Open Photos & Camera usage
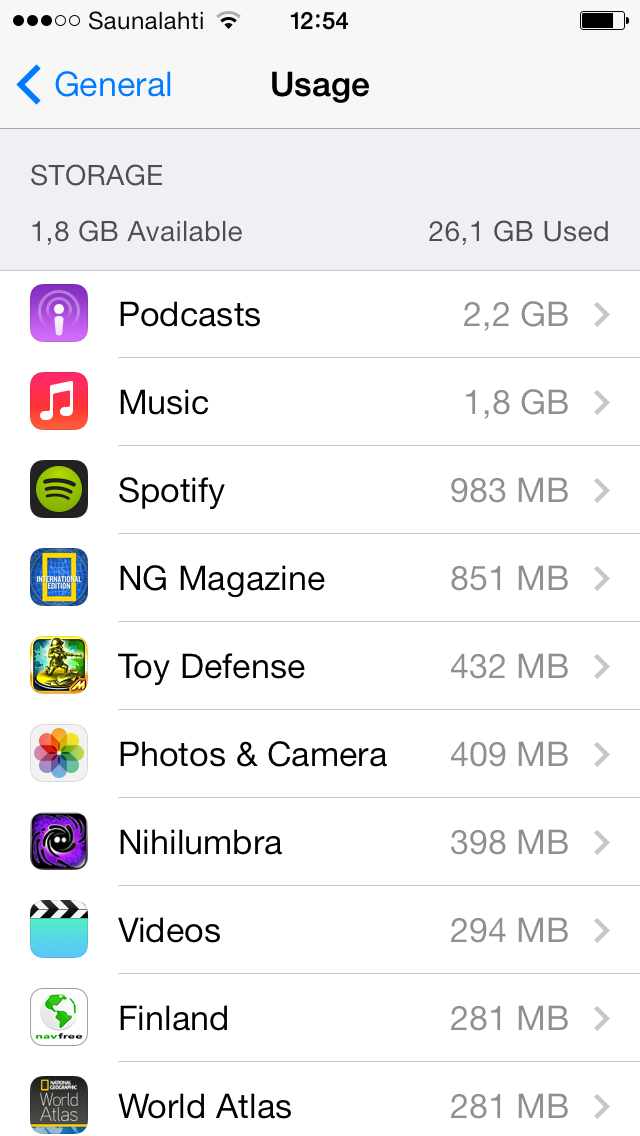 (x=320, y=755)
